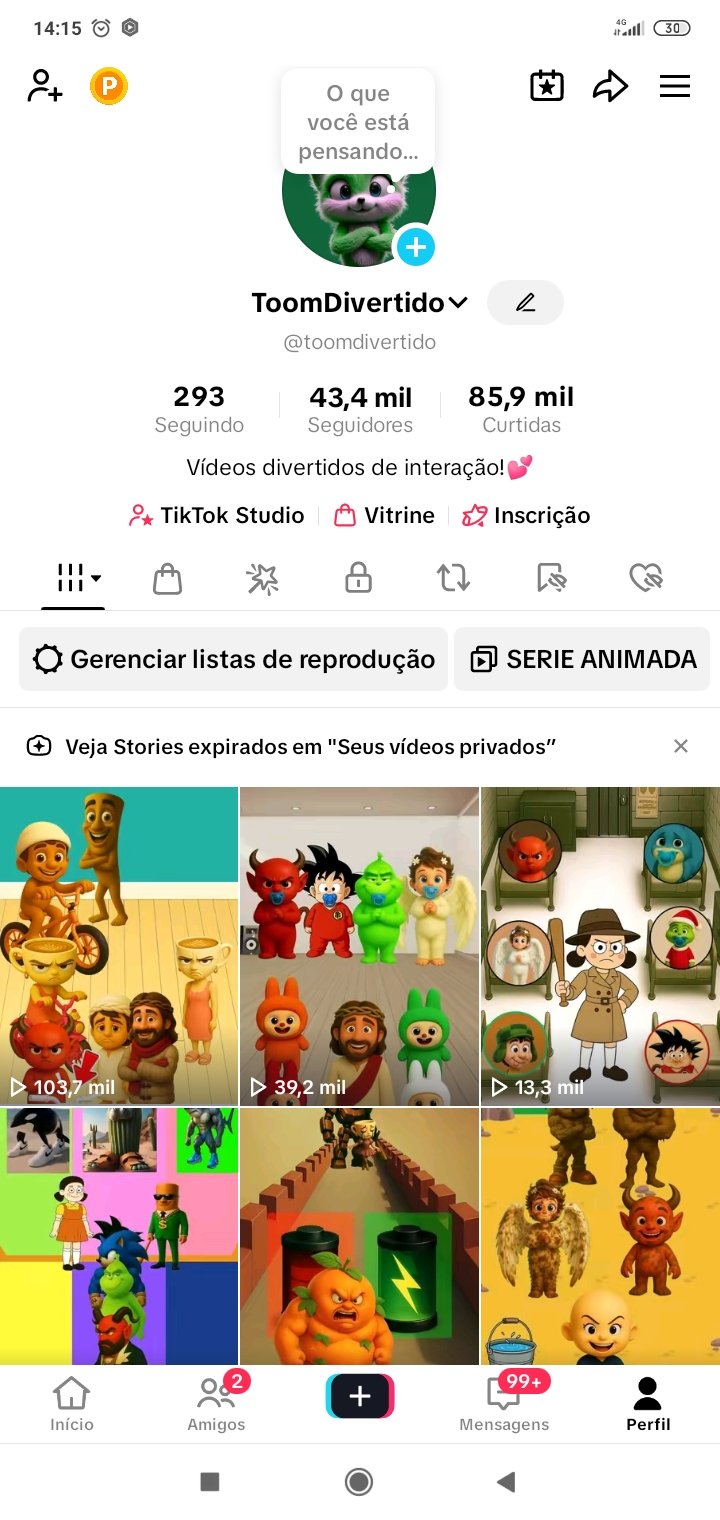The width and height of the screenshot is (720, 1520).
Task: Tap the add friends icon
Action: (45, 86)
